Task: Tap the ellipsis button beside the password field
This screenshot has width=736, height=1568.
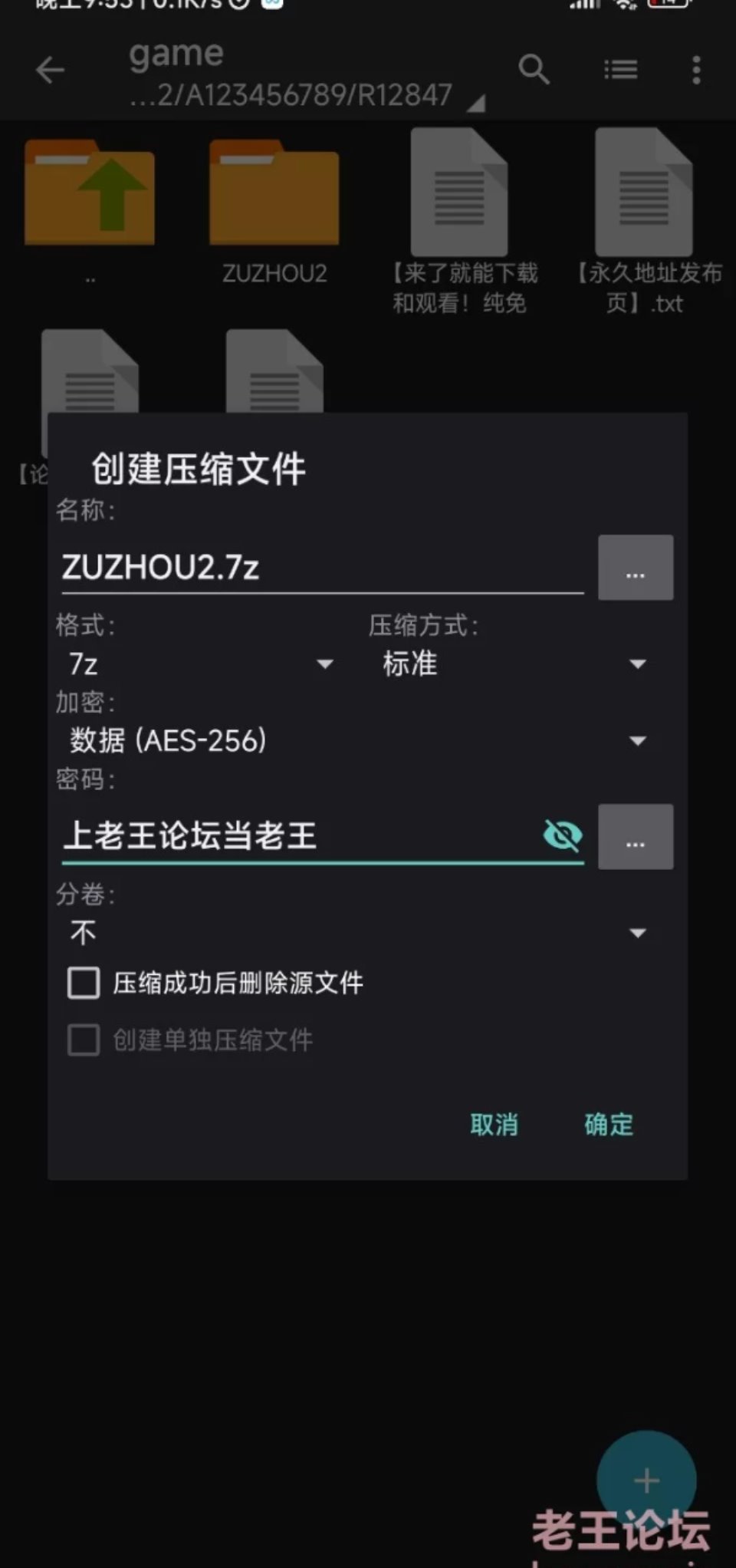Action: coord(635,837)
